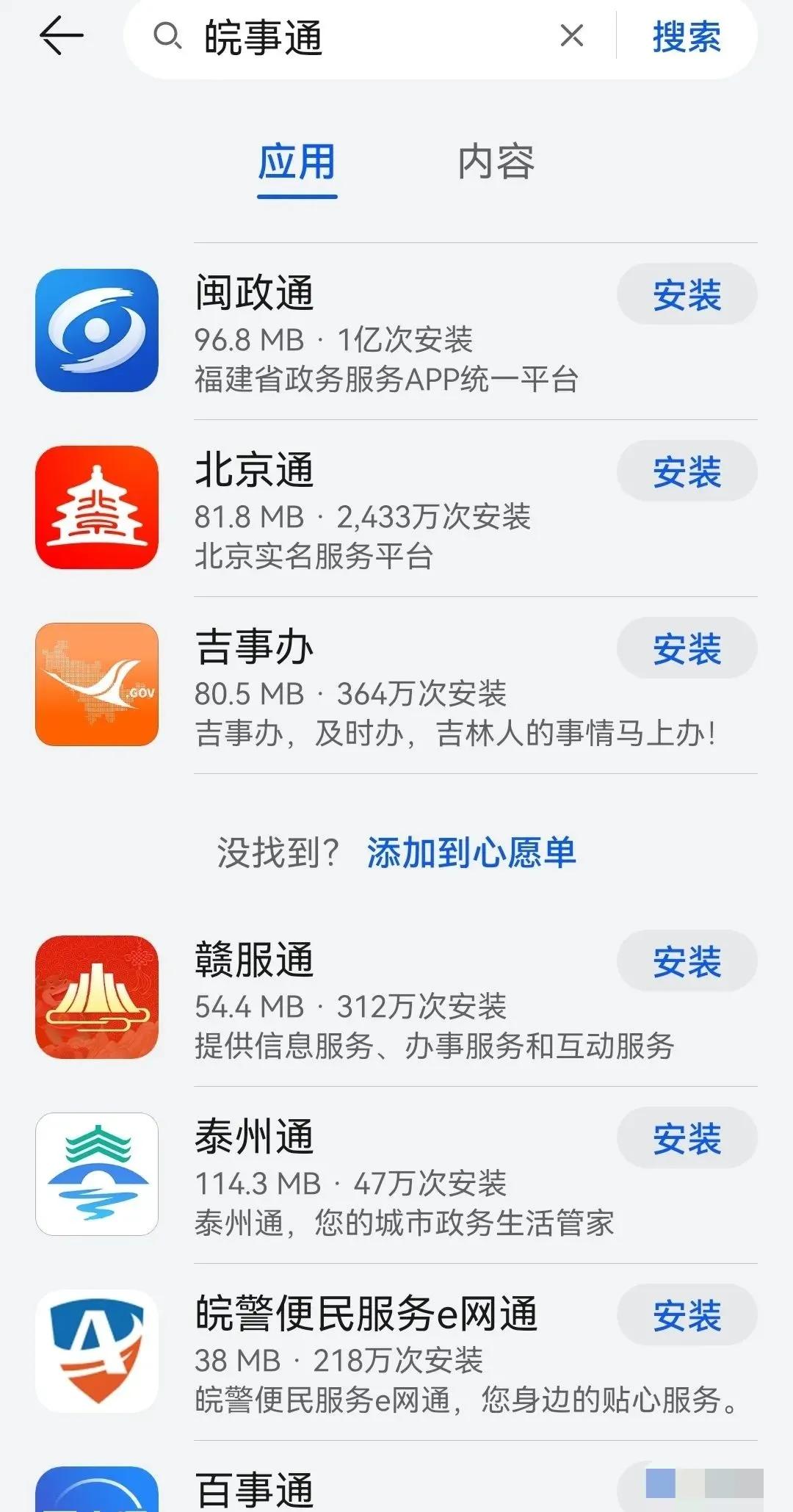Clear the search text with the X icon
Viewport: 793px width, 1512px height.
tap(574, 37)
